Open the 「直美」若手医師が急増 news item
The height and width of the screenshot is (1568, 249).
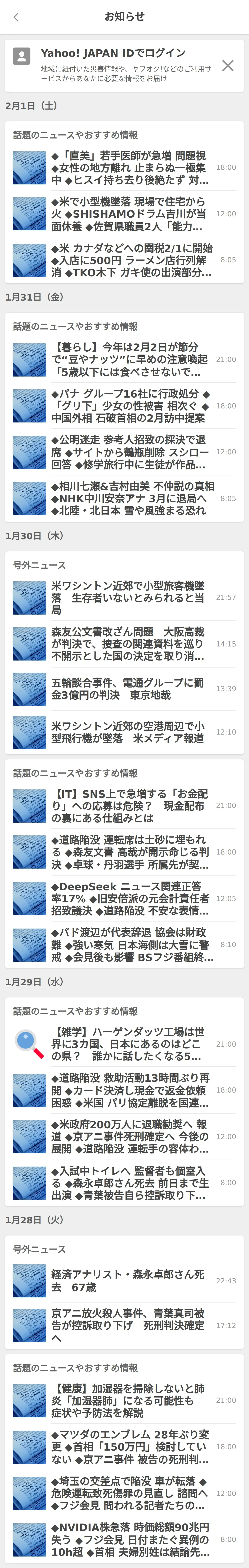(124, 167)
